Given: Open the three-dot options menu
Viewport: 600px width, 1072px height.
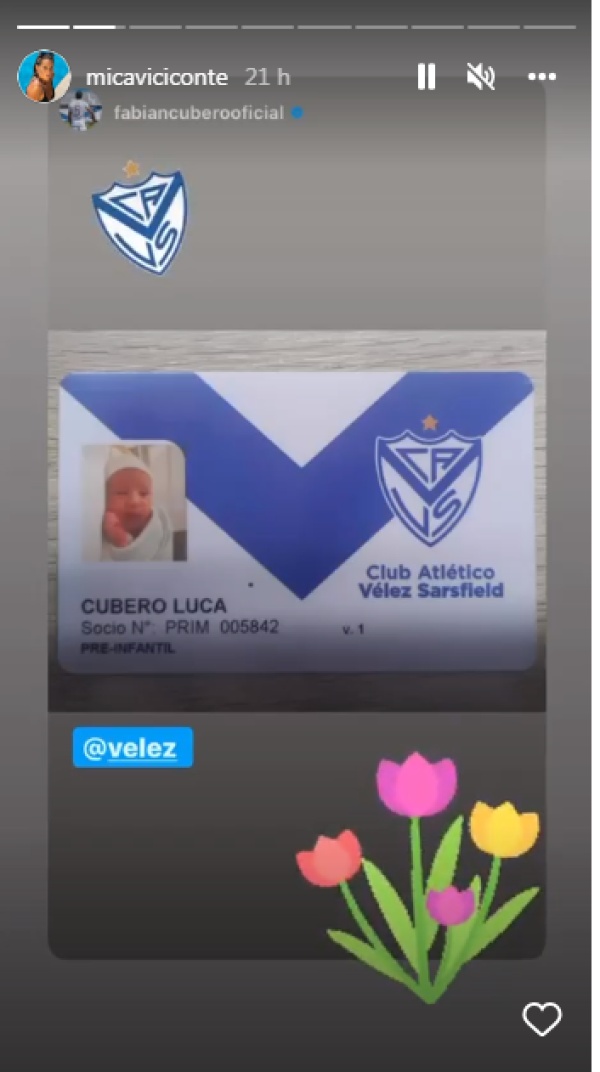Looking at the screenshot, I should (x=542, y=77).
